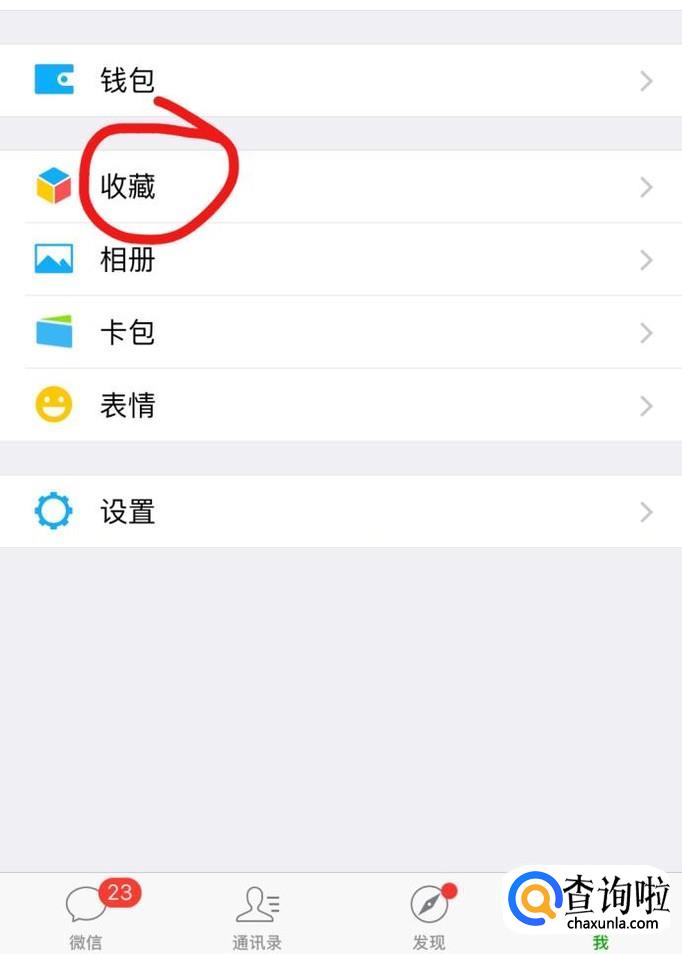Open the 相册 album row
This screenshot has width=682, height=954.
tap(340, 260)
